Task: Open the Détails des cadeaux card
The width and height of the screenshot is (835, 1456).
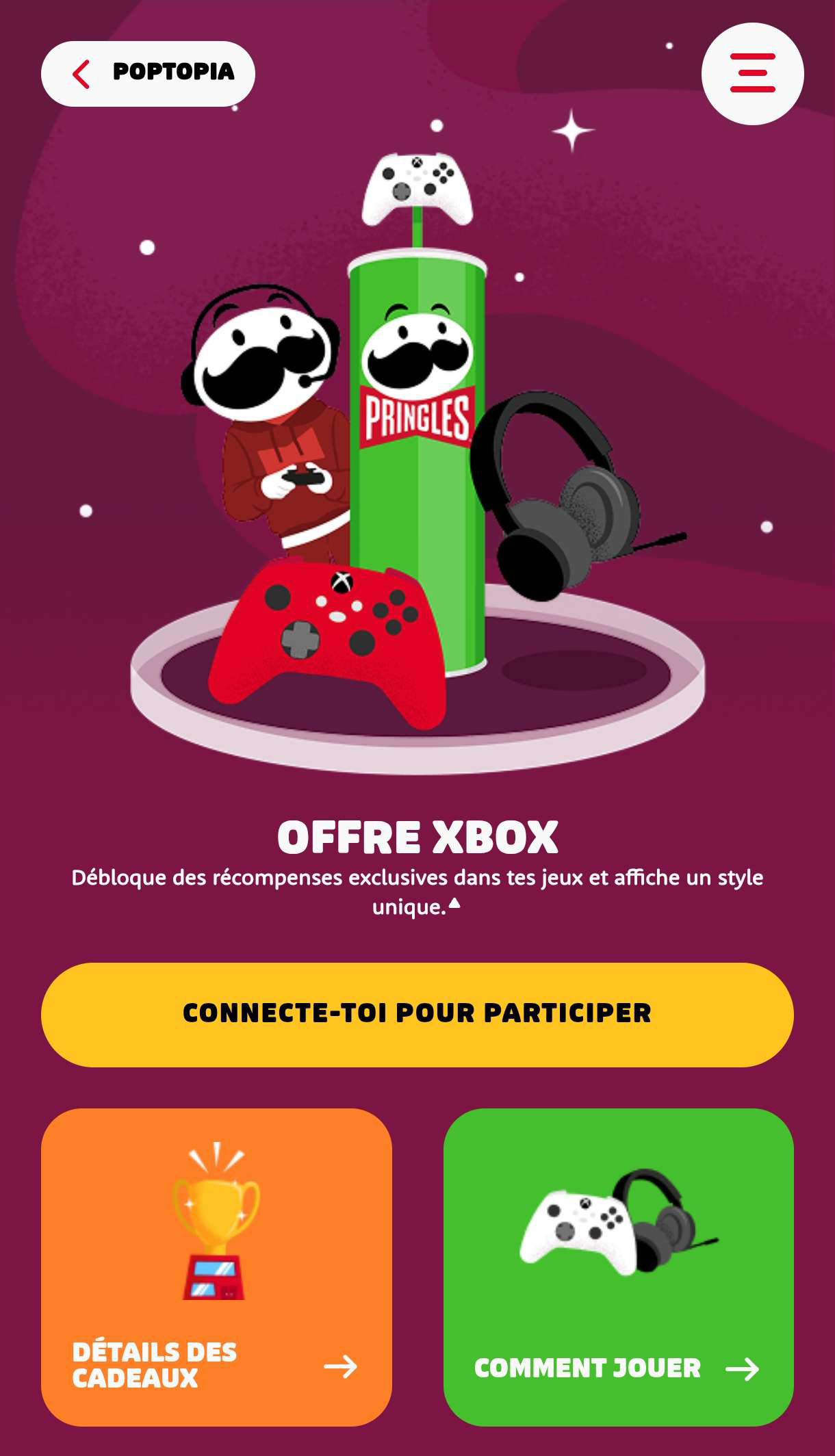Action: 216,1266
